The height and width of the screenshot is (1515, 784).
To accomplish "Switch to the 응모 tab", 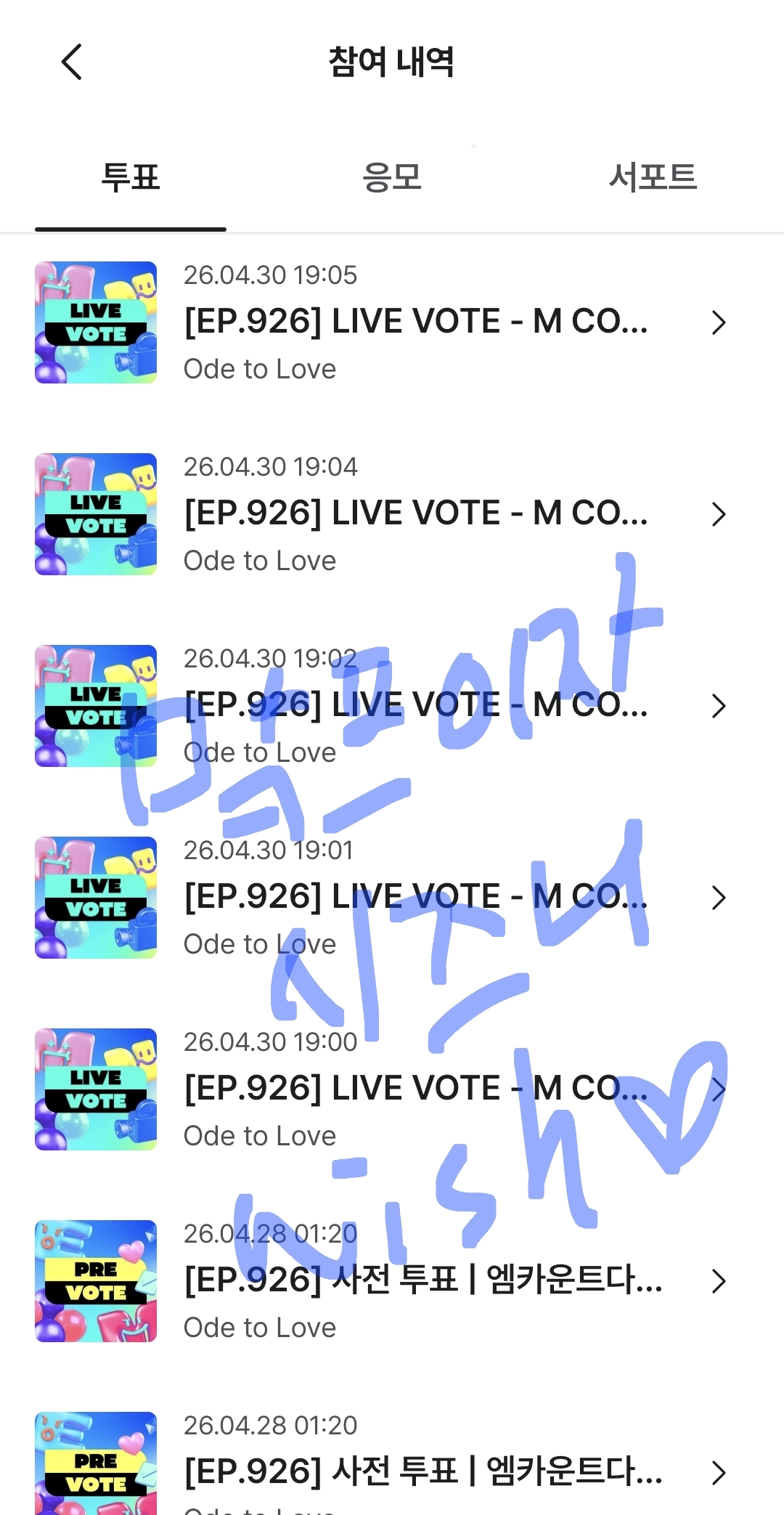I will 392,177.
